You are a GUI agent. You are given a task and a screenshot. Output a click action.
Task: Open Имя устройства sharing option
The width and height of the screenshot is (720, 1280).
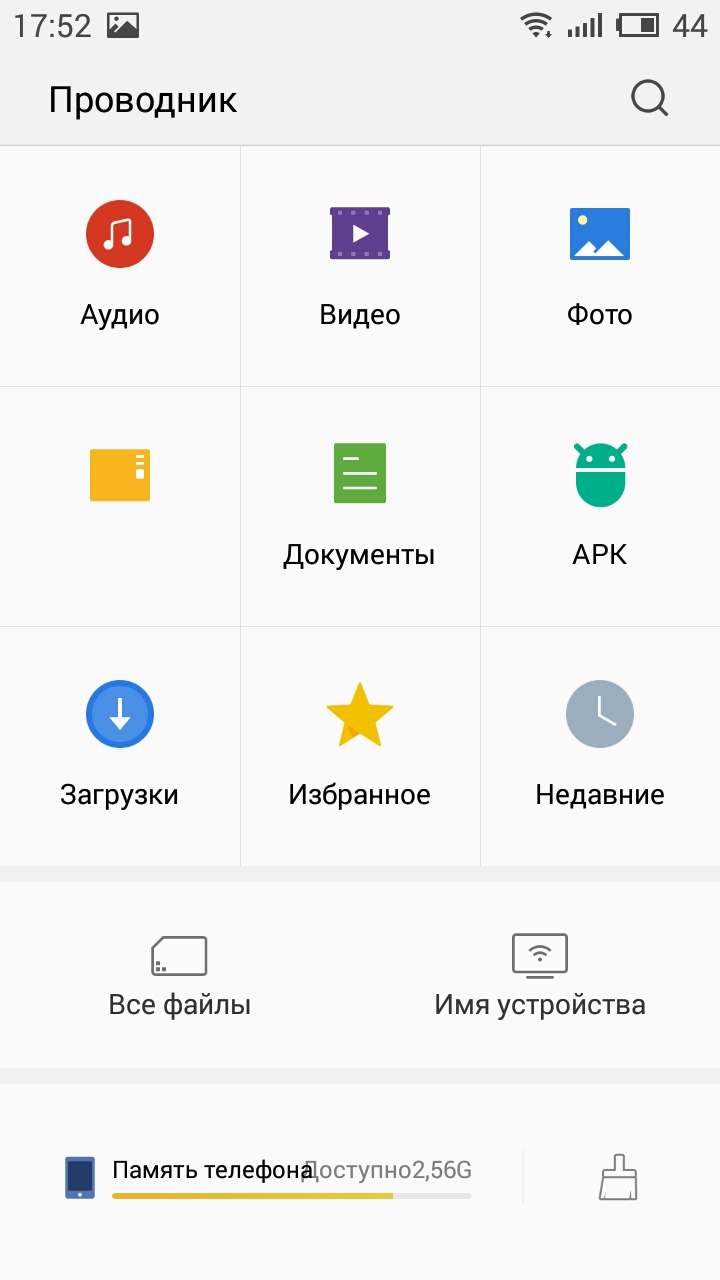click(x=540, y=975)
